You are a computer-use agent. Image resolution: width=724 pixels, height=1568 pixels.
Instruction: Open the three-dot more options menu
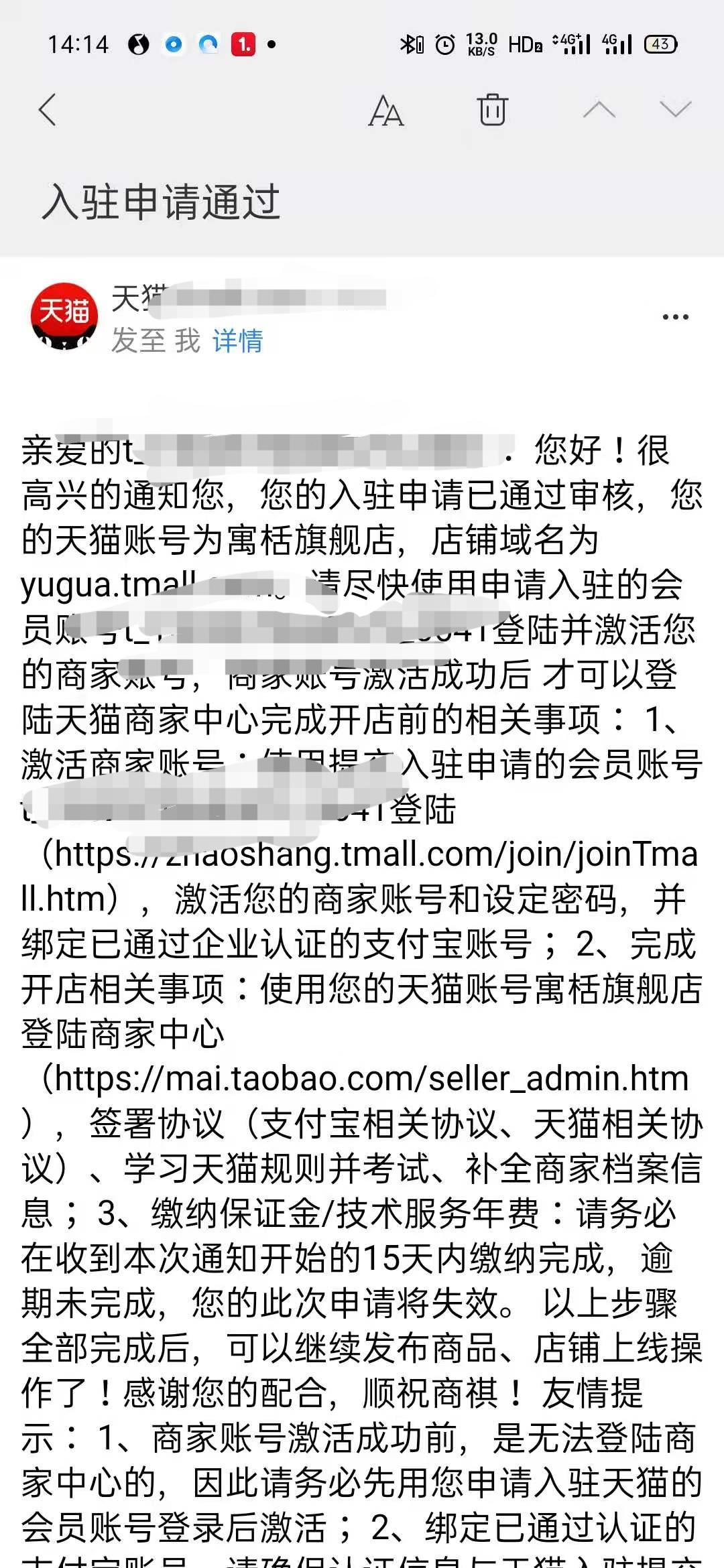(675, 317)
